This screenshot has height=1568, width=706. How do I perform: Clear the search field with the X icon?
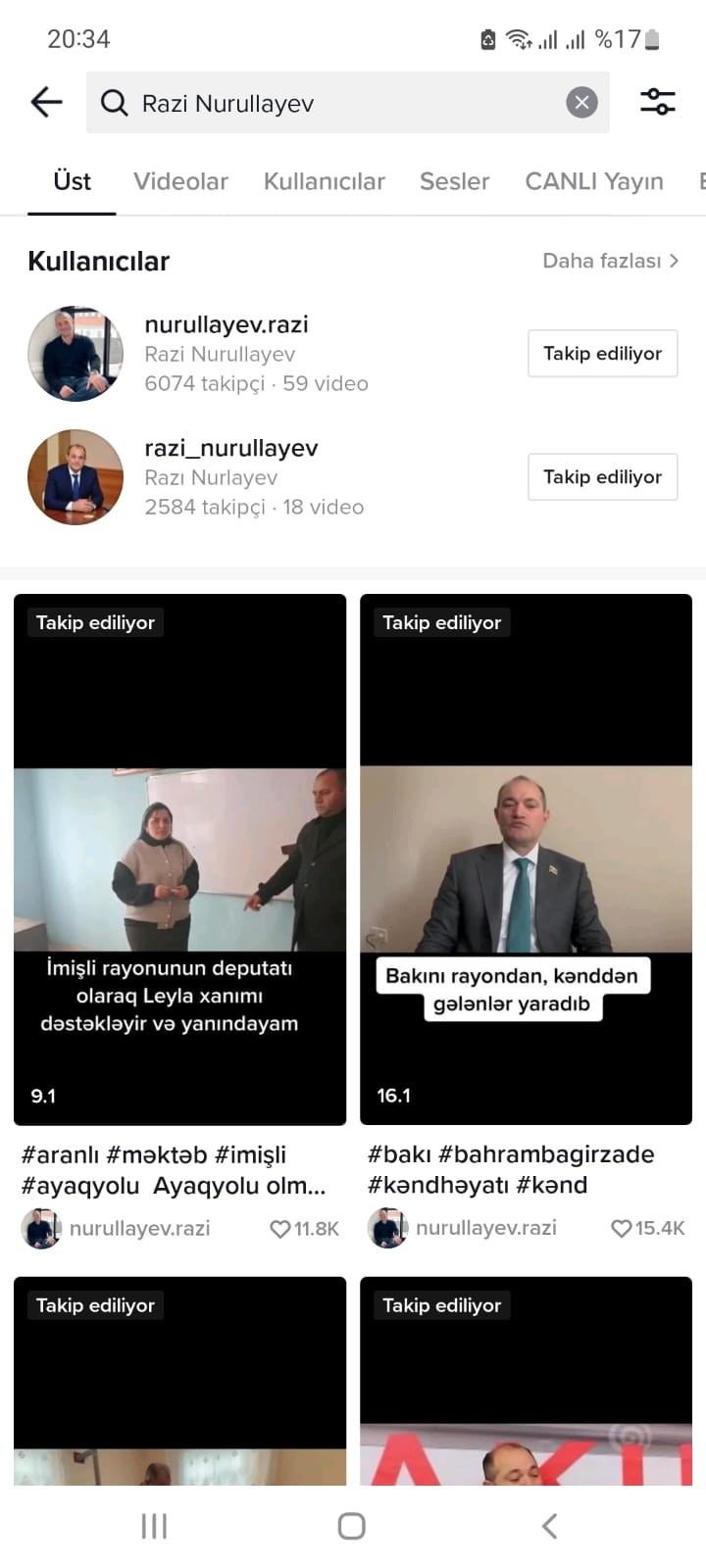click(x=580, y=102)
